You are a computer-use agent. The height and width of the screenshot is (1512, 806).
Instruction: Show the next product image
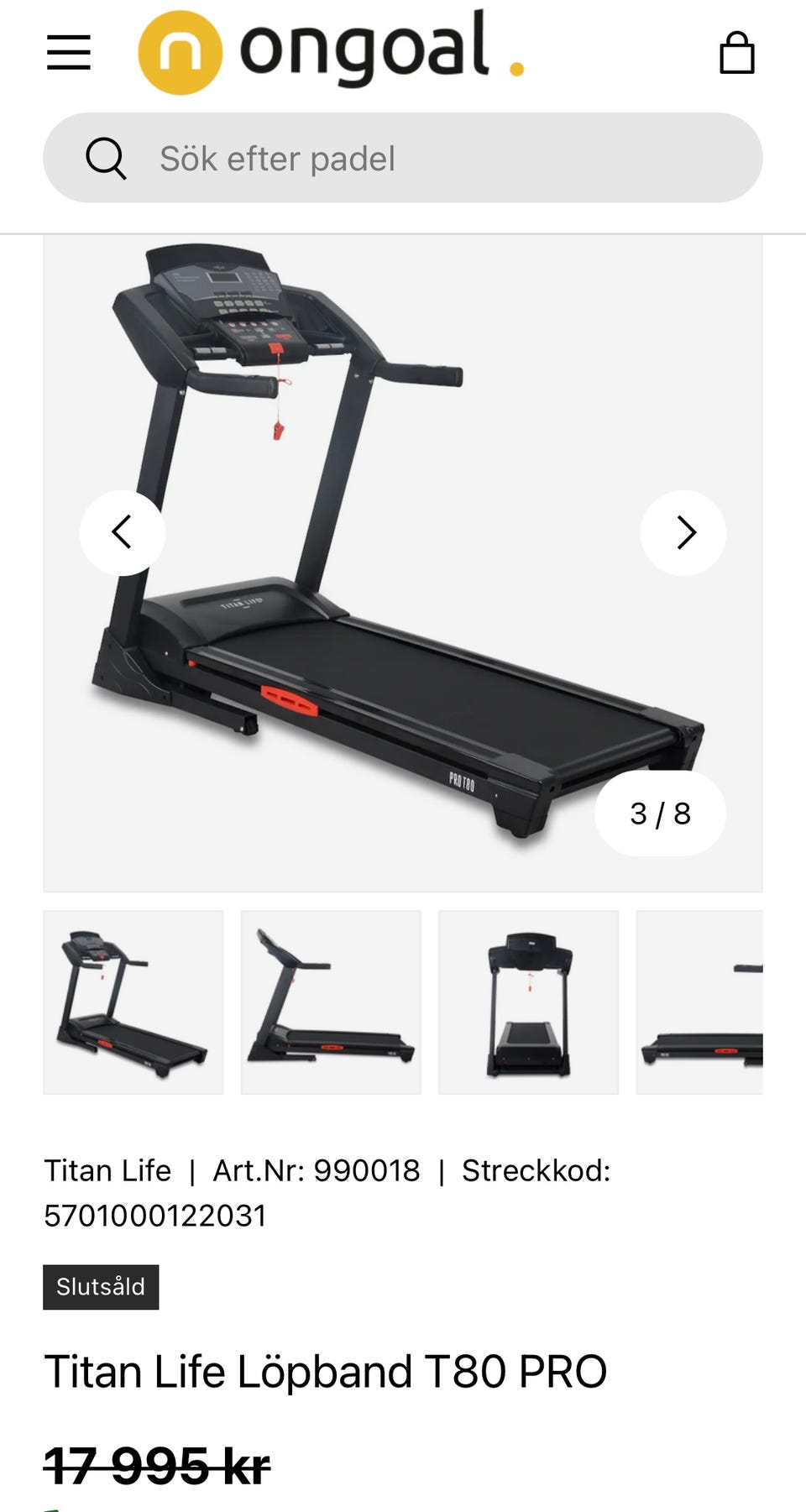[x=683, y=532]
